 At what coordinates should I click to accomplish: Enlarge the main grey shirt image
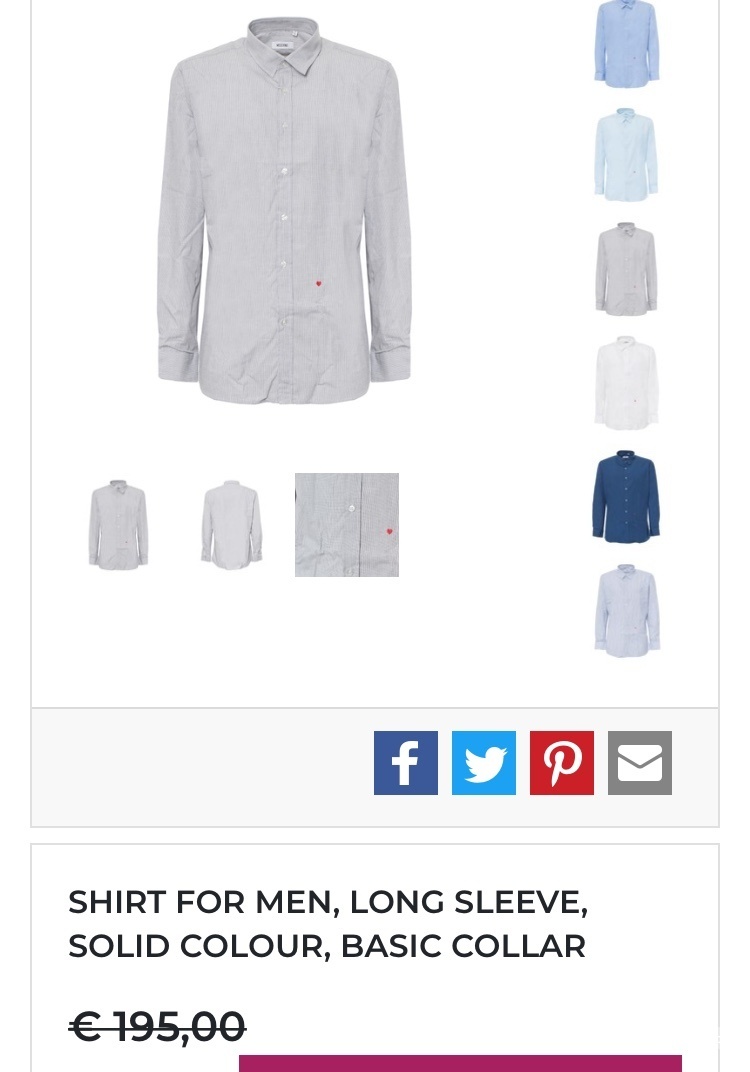click(285, 210)
